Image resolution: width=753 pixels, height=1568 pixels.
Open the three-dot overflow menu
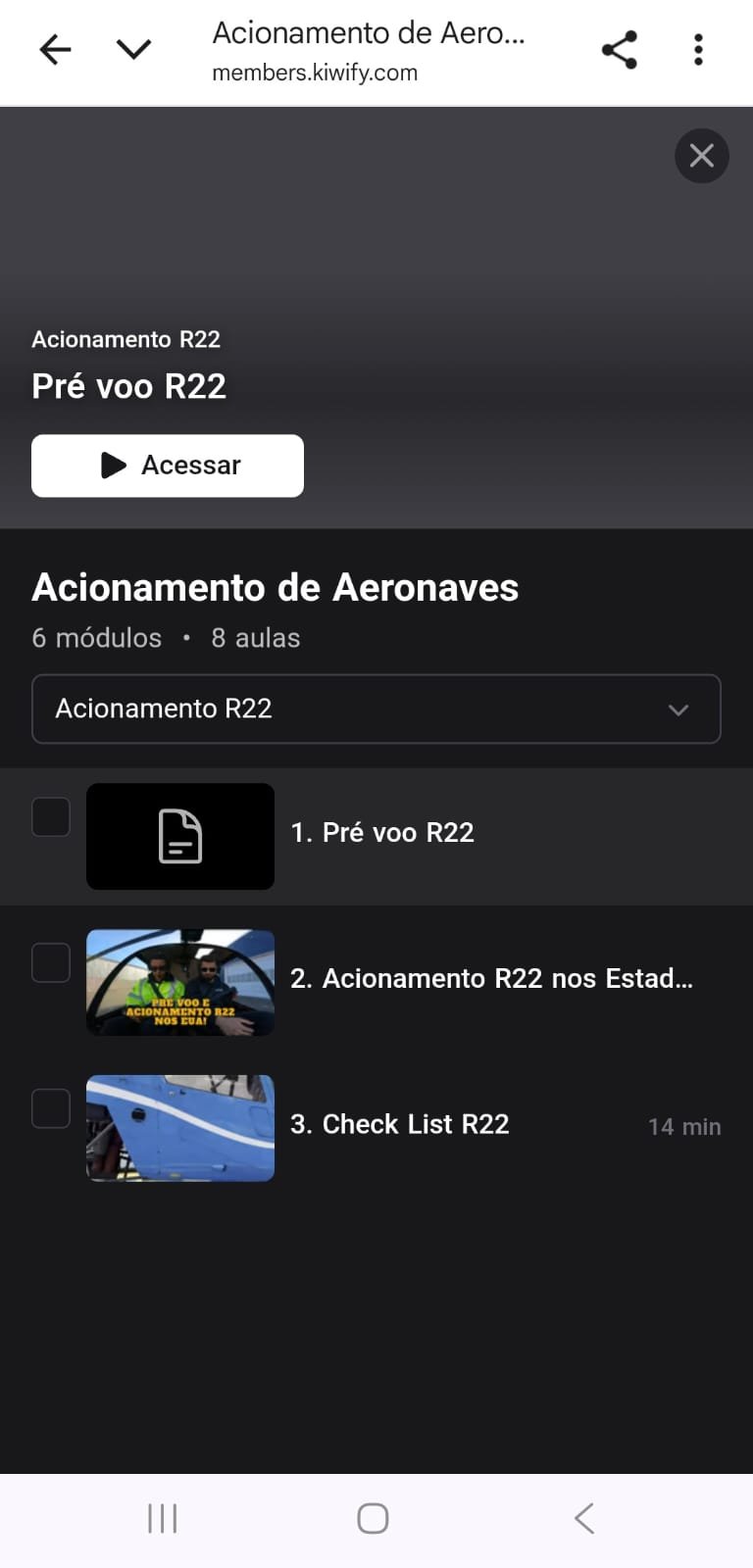[698, 50]
